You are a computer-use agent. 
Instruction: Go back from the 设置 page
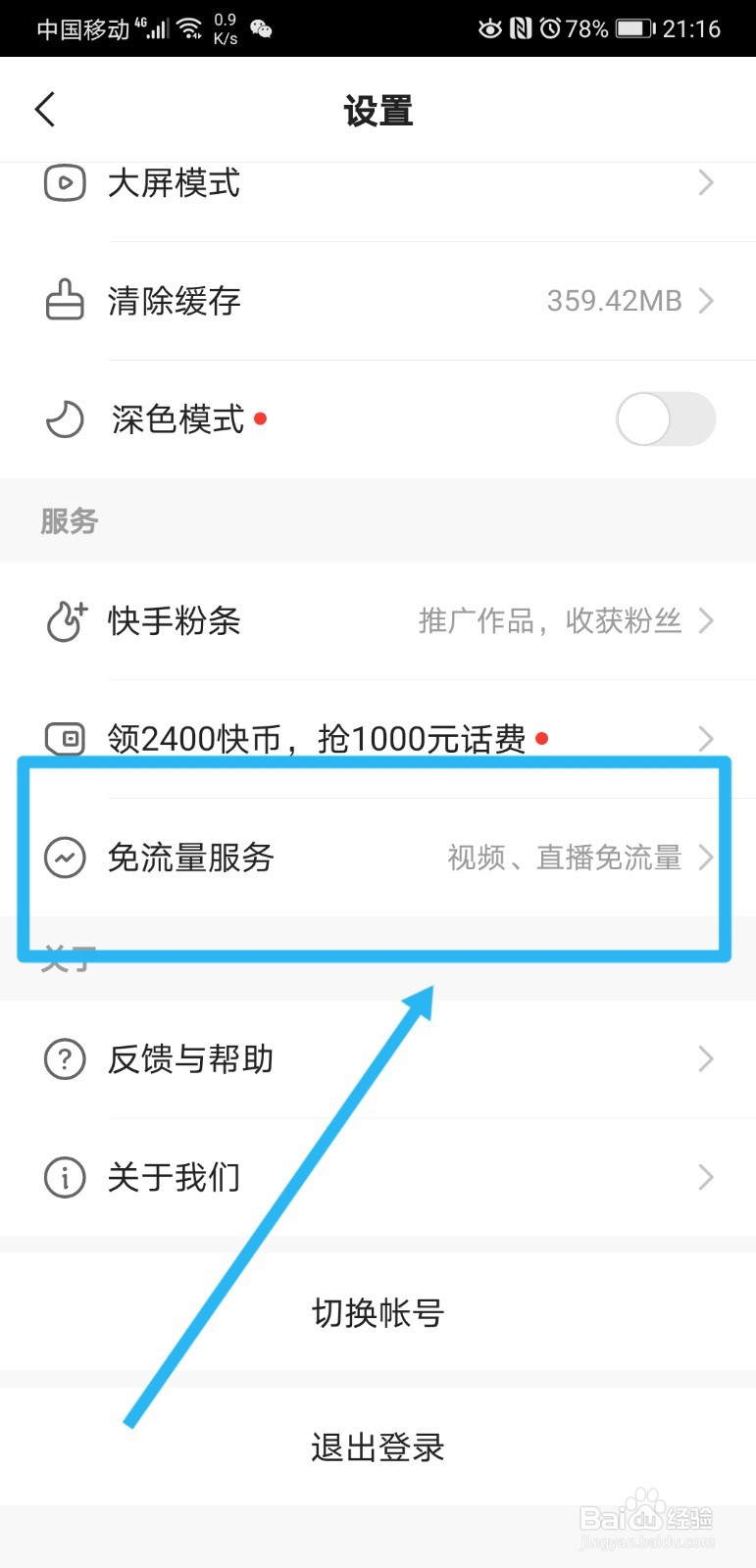[45, 110]
